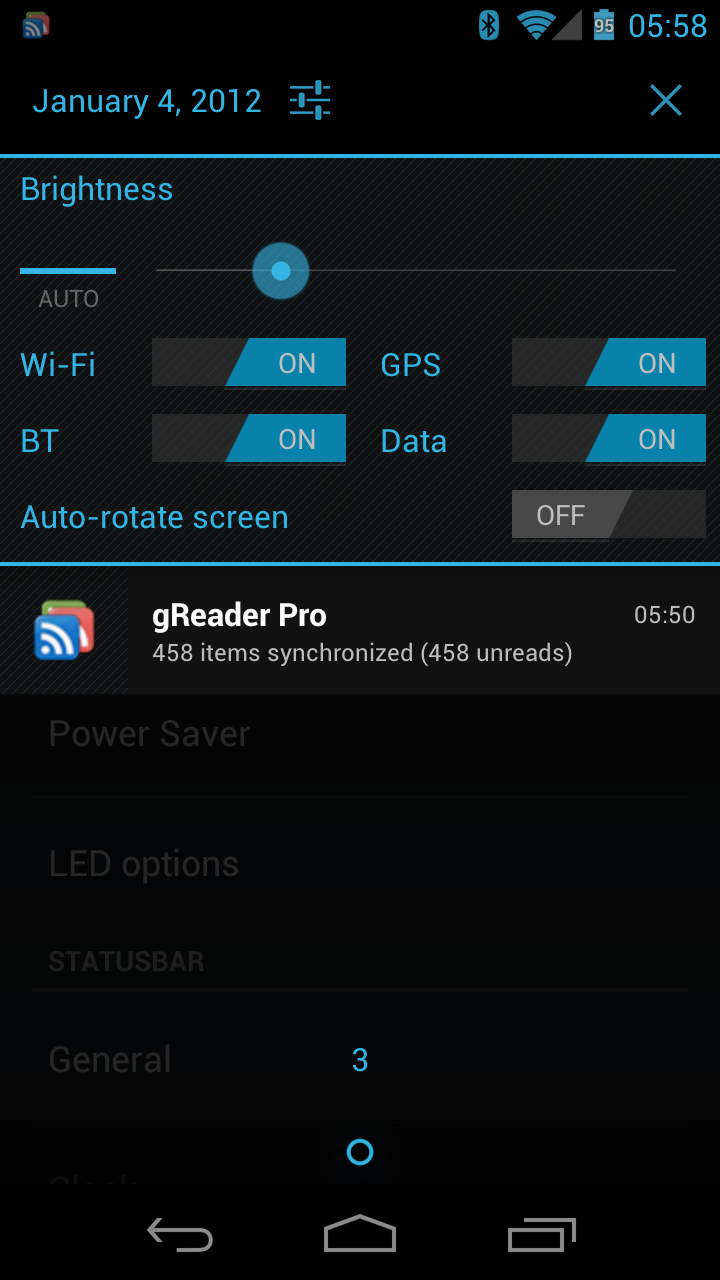
Task: Tap a point on the brightness slider
Action: [416, 271]
